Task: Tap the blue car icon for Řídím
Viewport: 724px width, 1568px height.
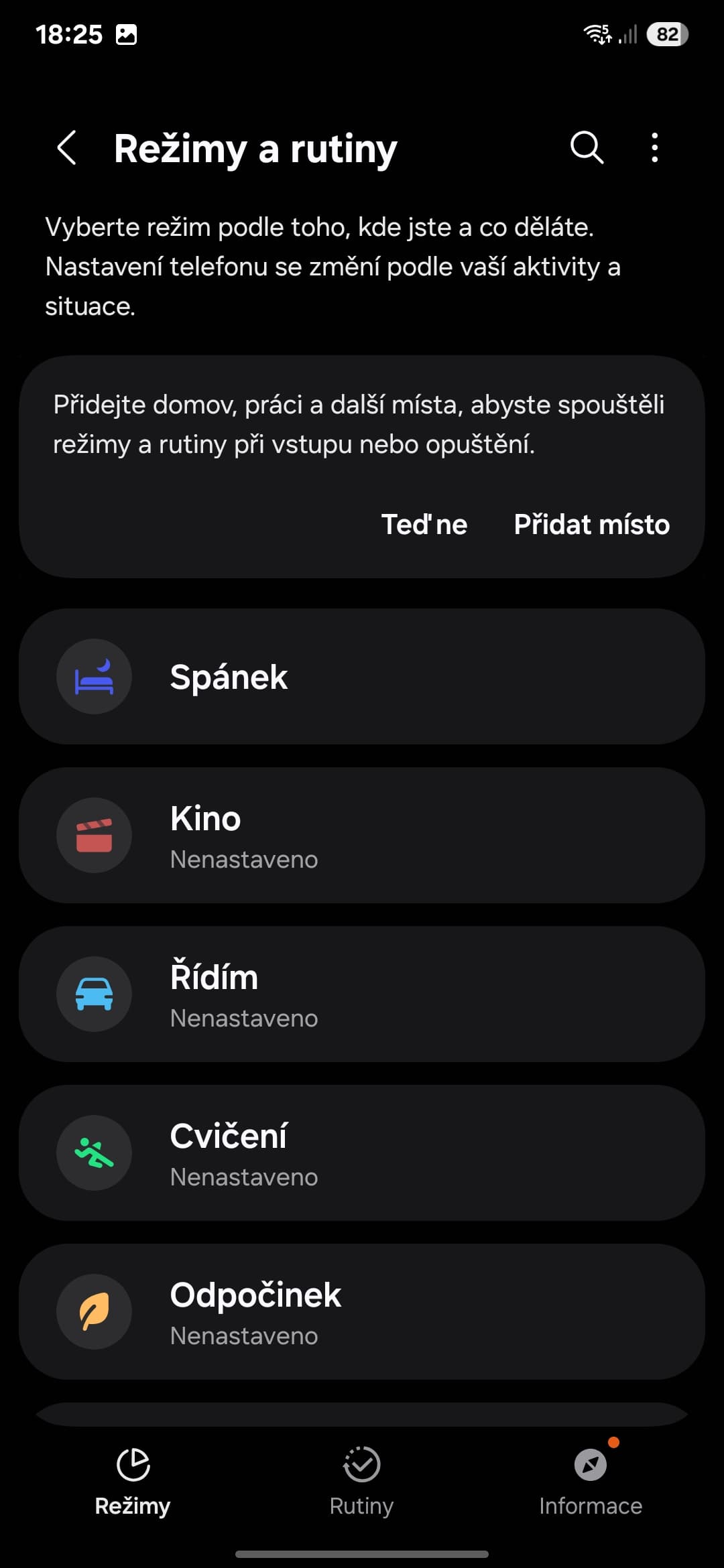Action: click(x=94, y=994)
